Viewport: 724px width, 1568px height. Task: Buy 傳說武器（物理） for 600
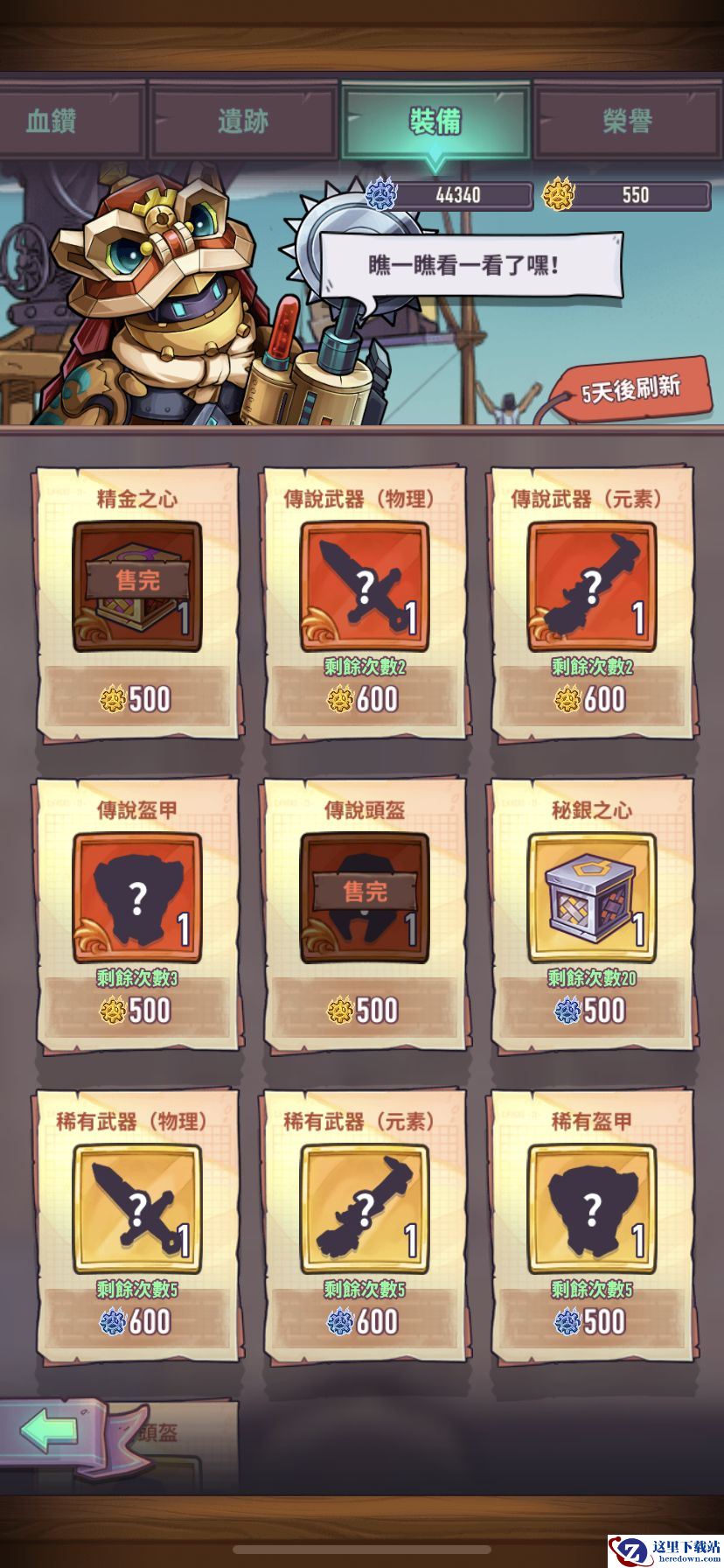coord(365,604)
